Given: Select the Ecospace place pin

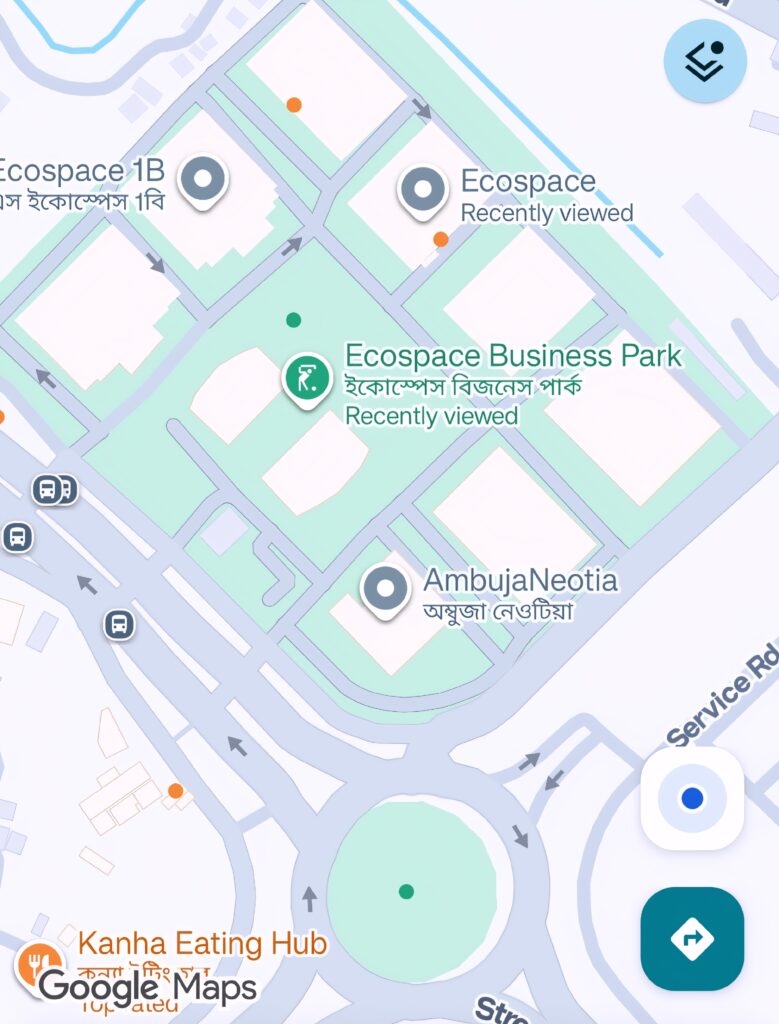Looking at the screenshot, I should [x=422, y=188].
